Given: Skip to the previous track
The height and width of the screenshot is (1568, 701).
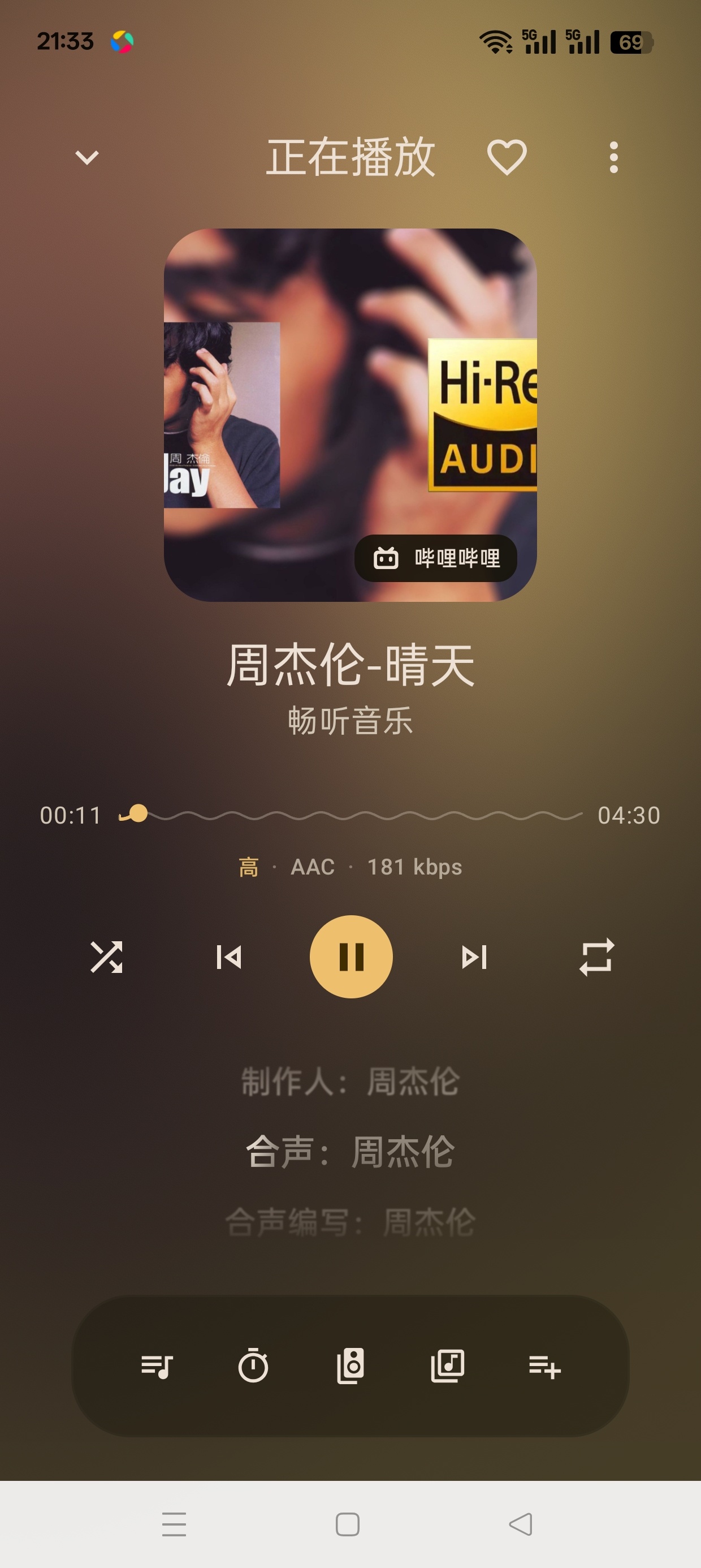Looking at the screenshot, I should [x=229, y=957].
